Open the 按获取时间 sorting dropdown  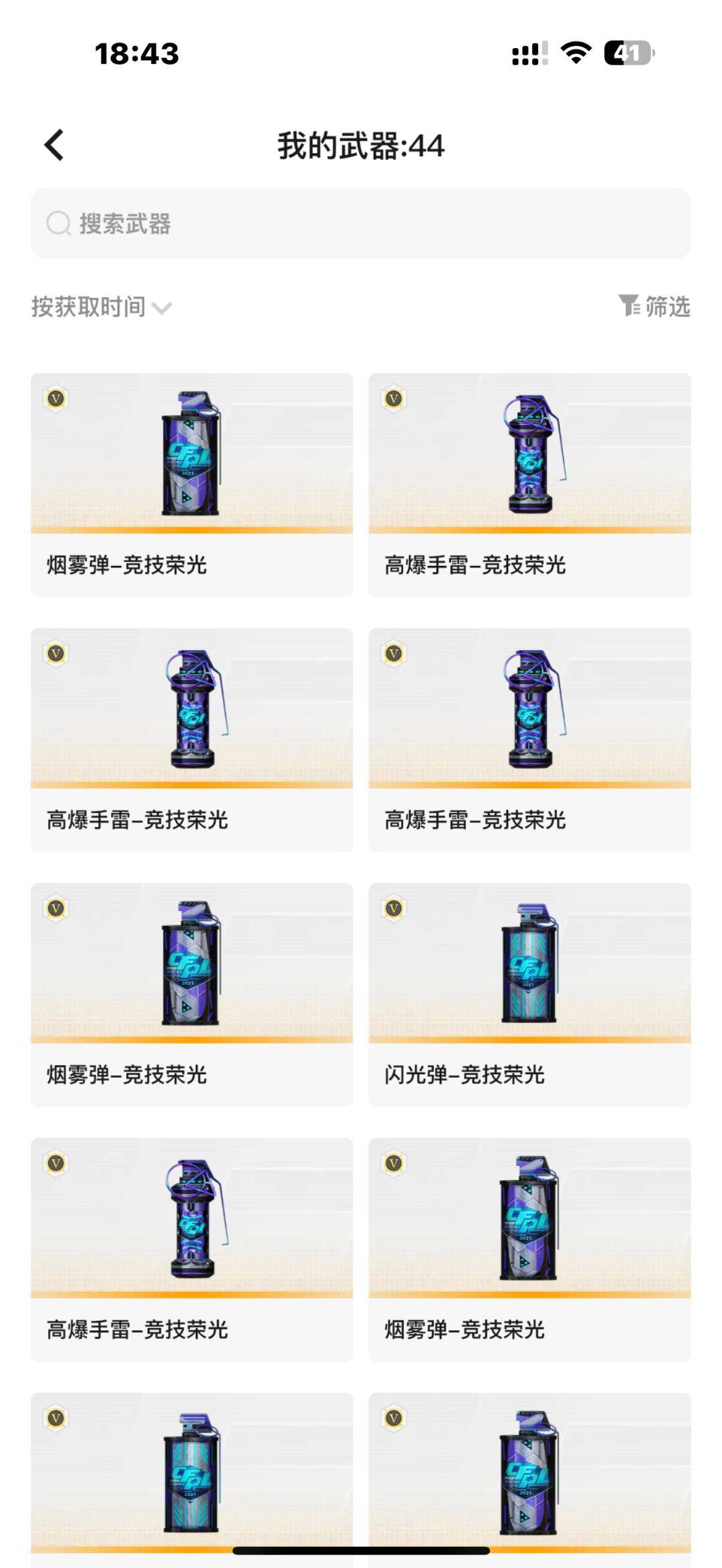point(90,305)
